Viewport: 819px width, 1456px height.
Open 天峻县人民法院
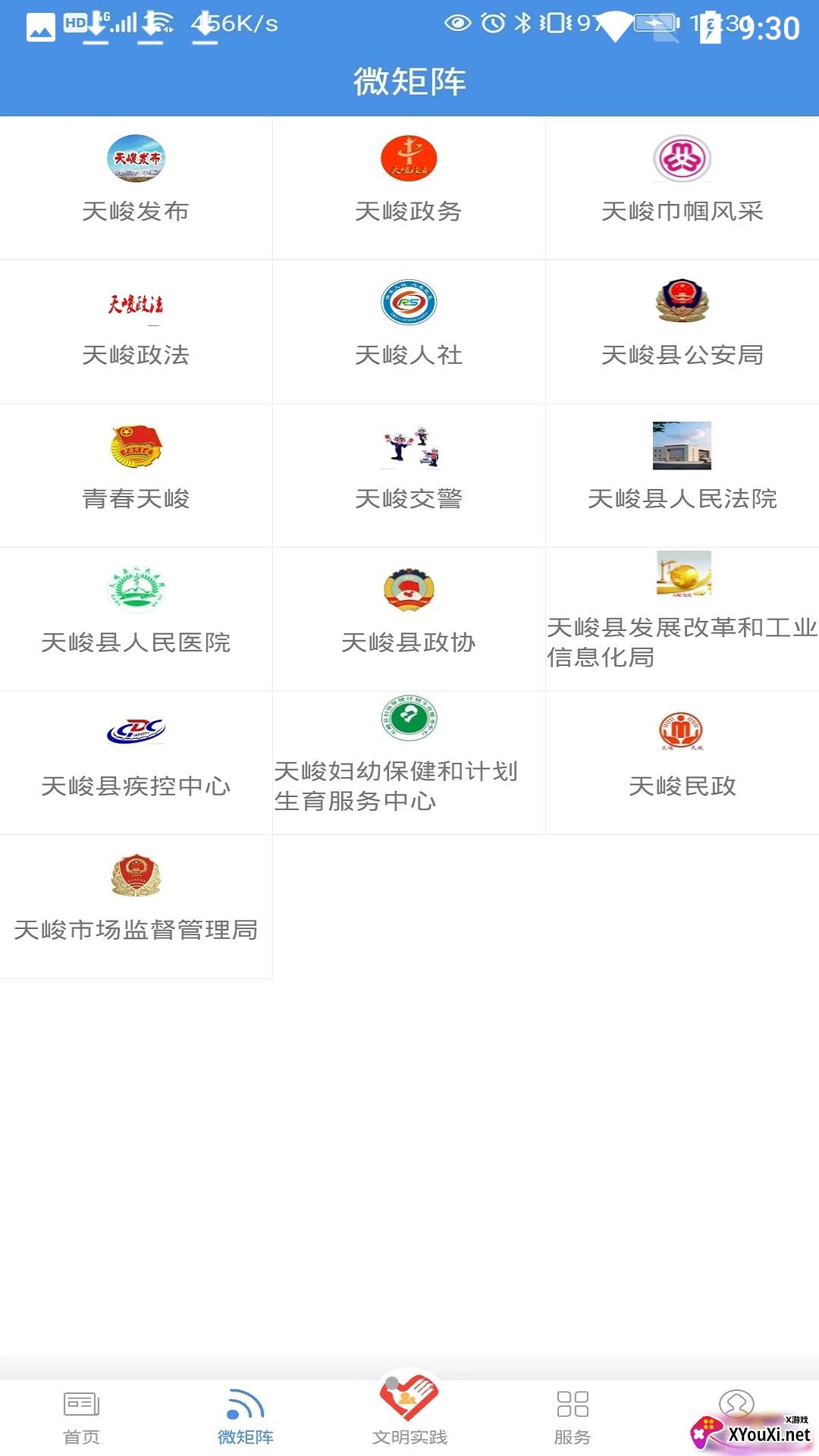tap(682, 475)
